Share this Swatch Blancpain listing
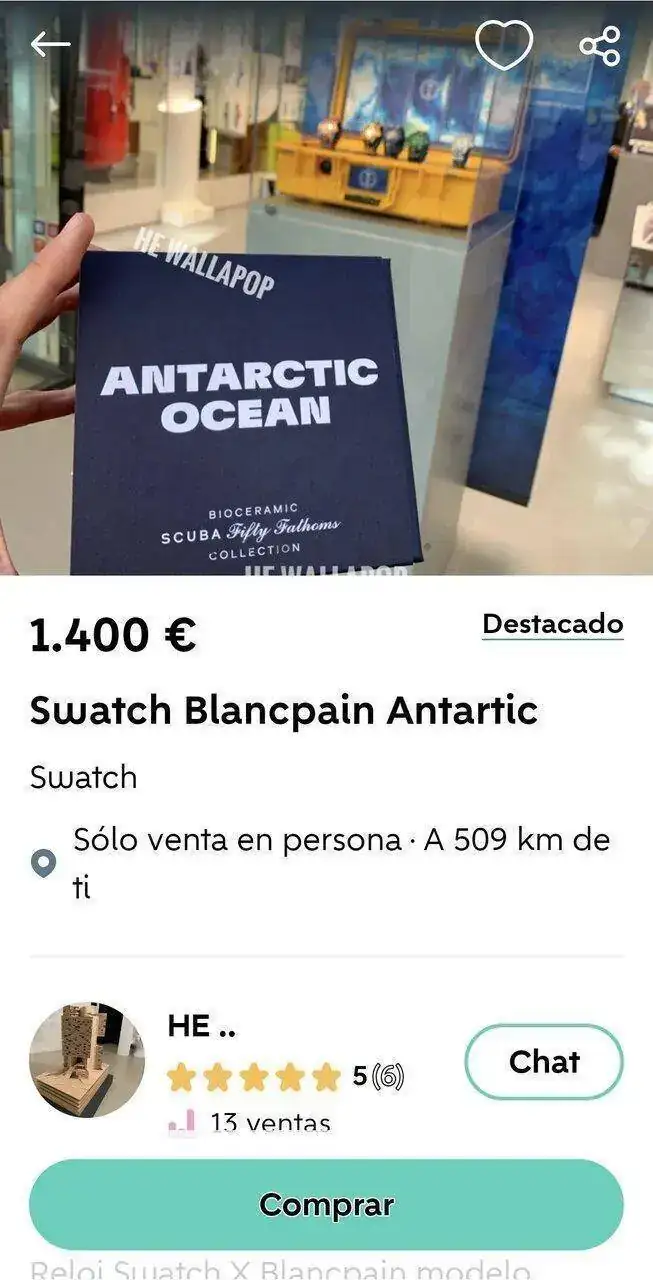Screen dimensions: 653x1280 coord(599,45)
